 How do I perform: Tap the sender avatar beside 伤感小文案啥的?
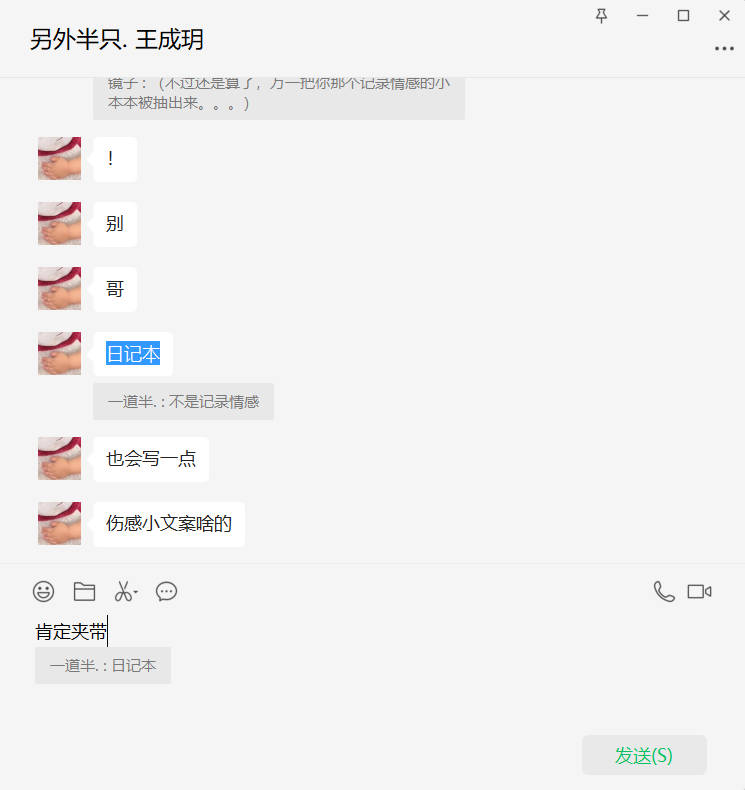59,523
